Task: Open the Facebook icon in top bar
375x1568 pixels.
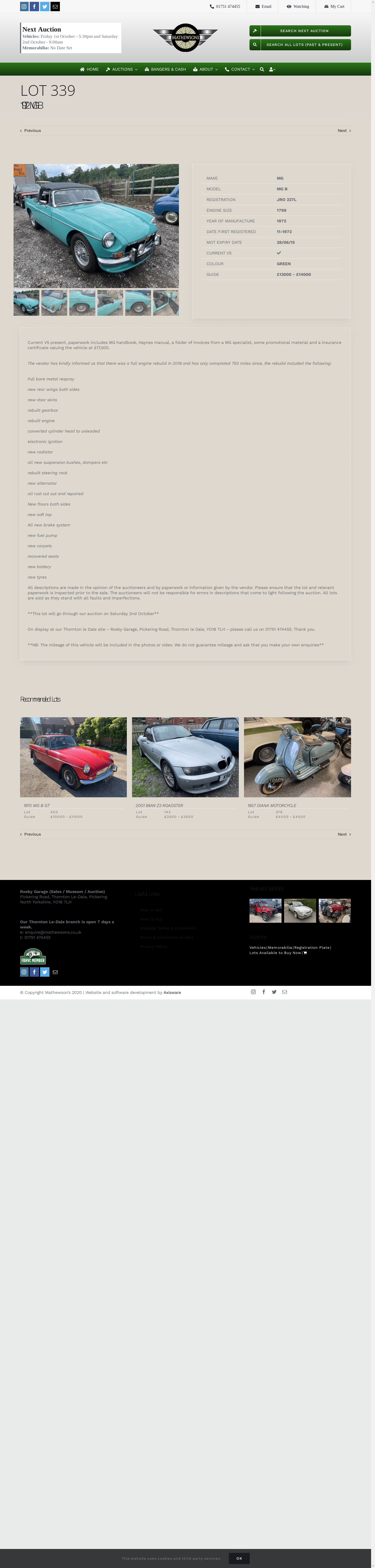Action: [x=35, y=7]
